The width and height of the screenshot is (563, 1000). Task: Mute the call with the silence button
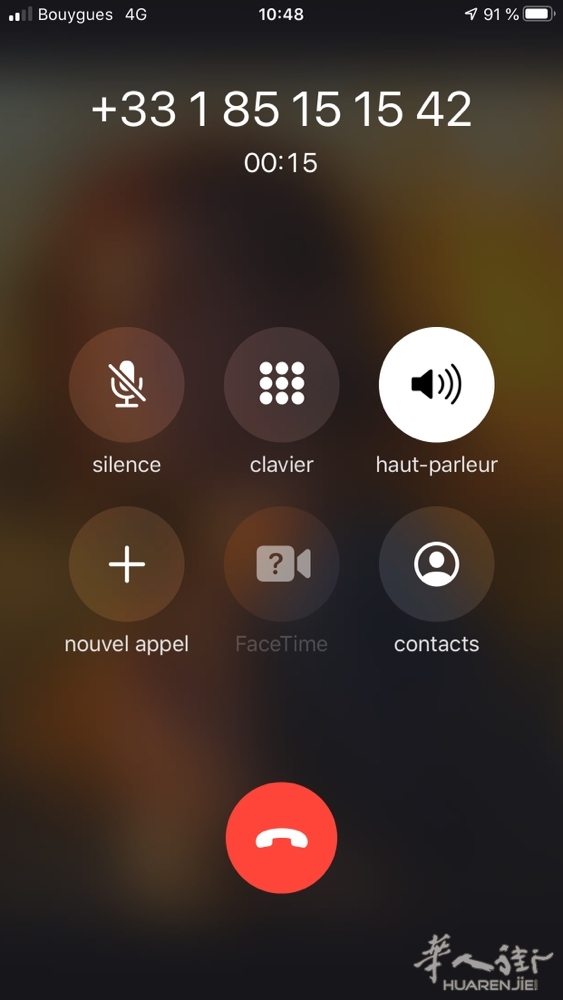click(x=126, y=385)
